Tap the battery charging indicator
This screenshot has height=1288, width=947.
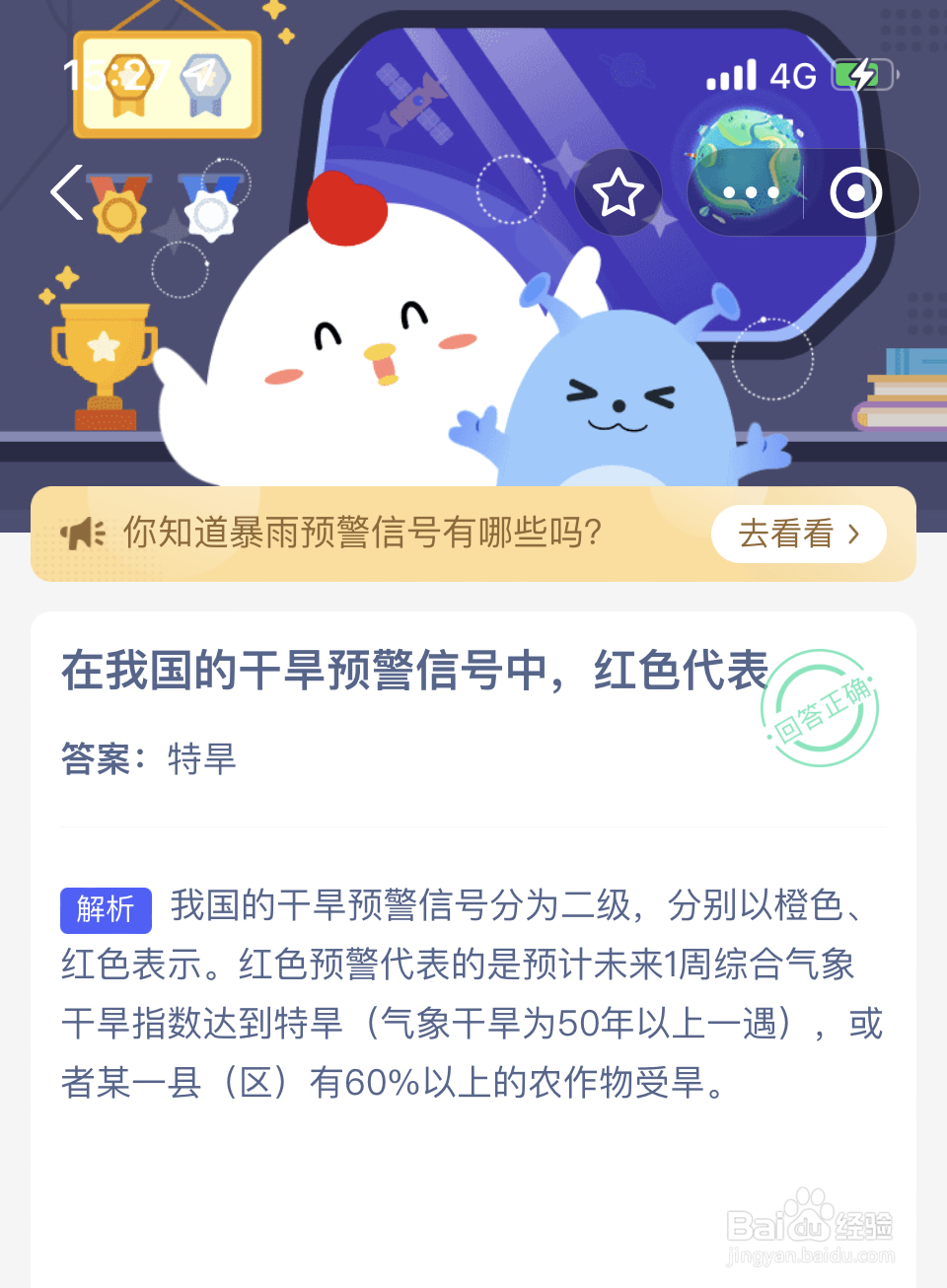(x=861, y=74)
